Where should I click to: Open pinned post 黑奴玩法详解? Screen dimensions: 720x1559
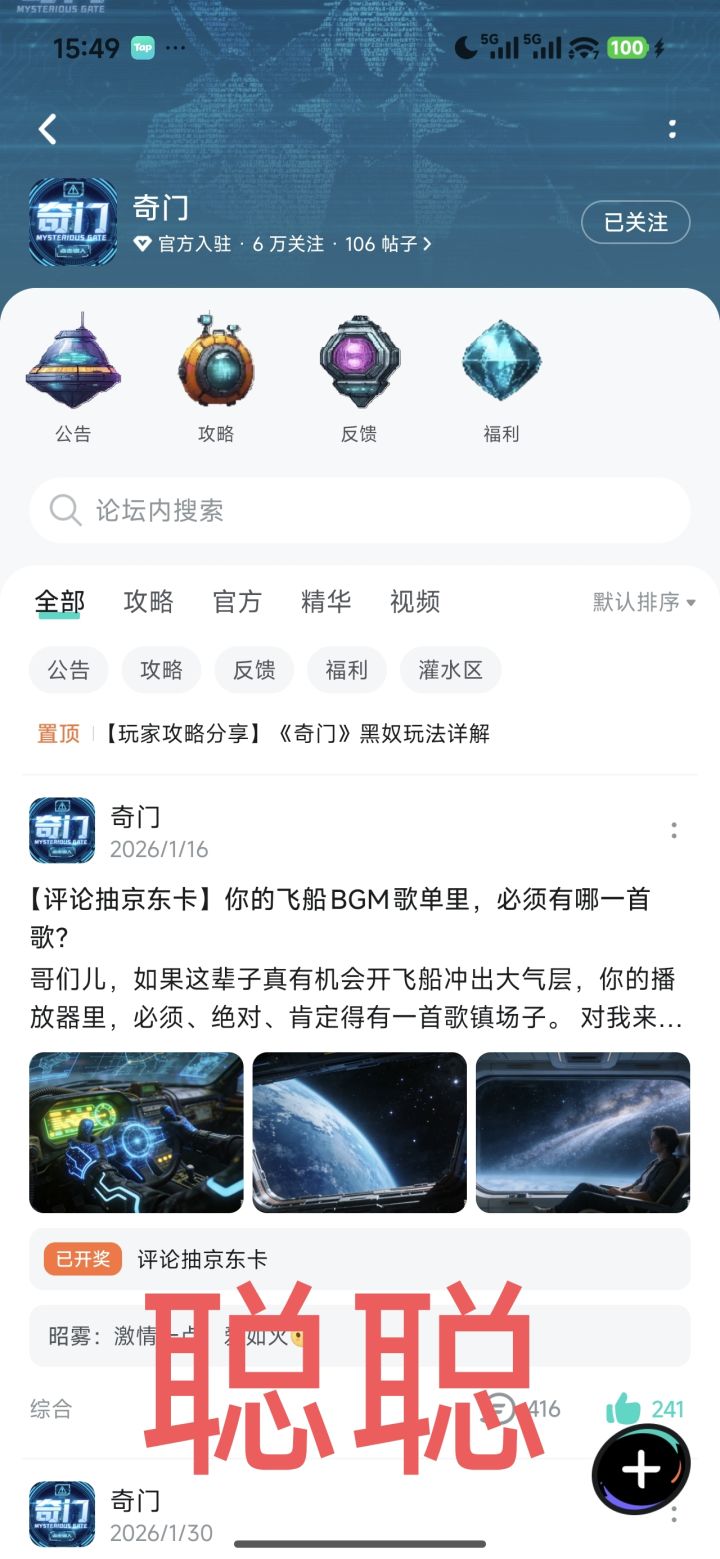click(x=296, y=734)
